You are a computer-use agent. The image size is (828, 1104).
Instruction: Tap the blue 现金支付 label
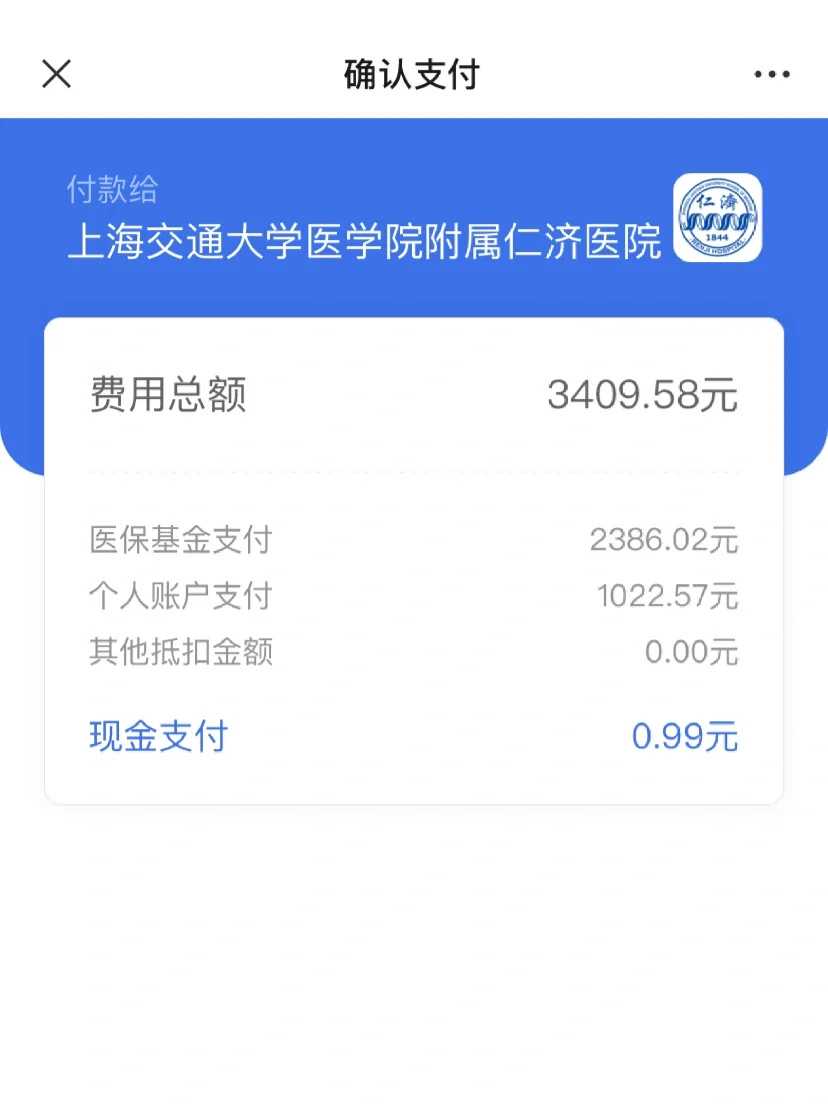pyautogui.click(x=156, y=736)
